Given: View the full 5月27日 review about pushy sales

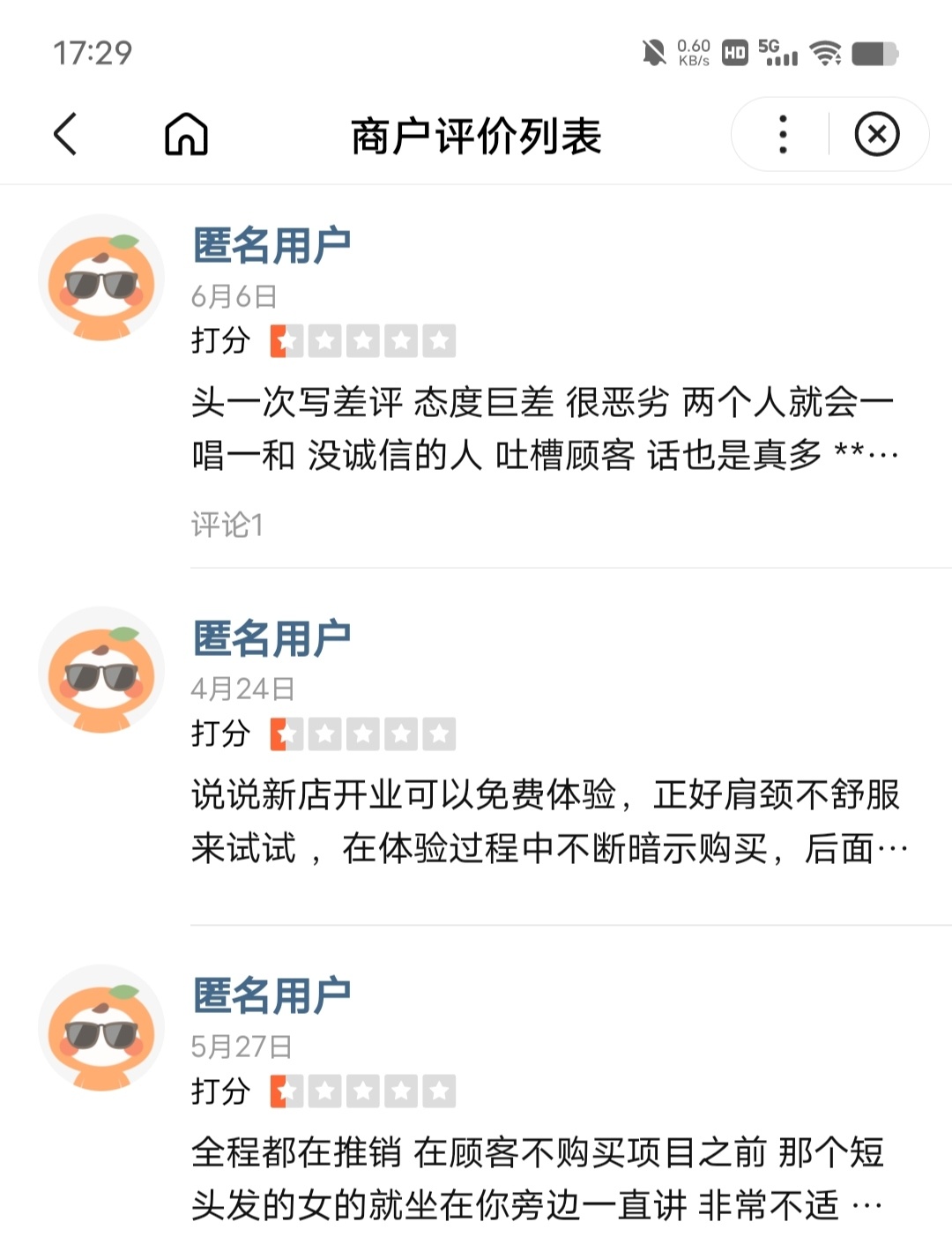Looking at the screenshot, I should [538, 1179].
